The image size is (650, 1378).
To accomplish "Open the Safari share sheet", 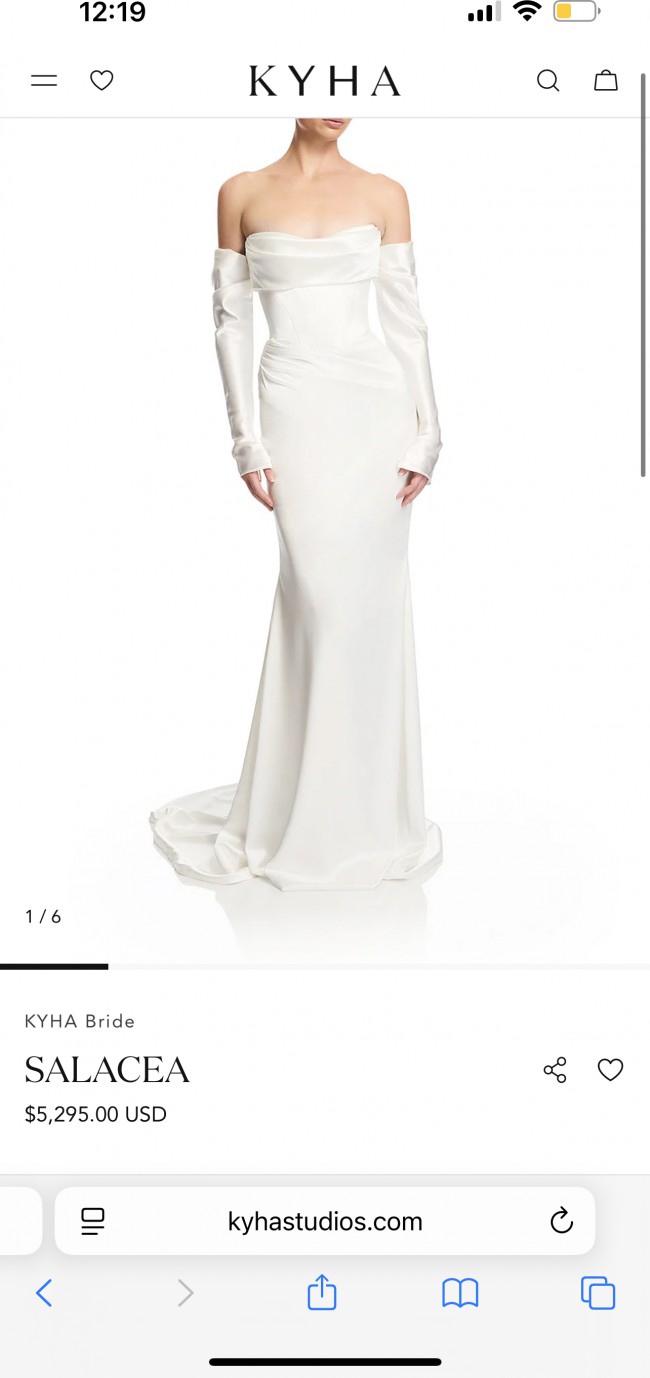I will tap(322, 1294).
